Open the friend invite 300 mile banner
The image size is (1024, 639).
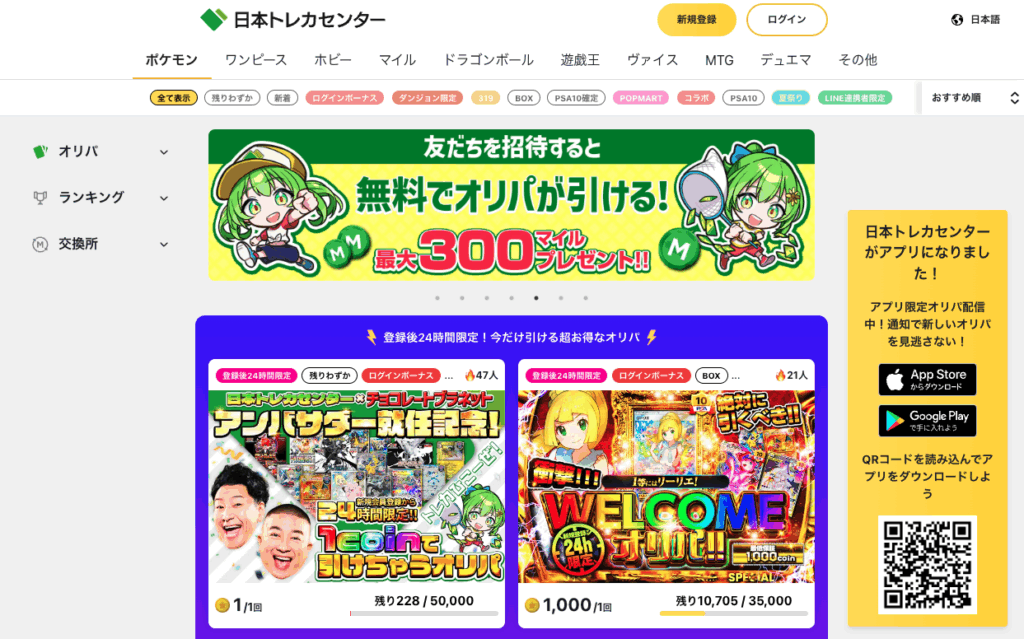[x=511, y=205]
